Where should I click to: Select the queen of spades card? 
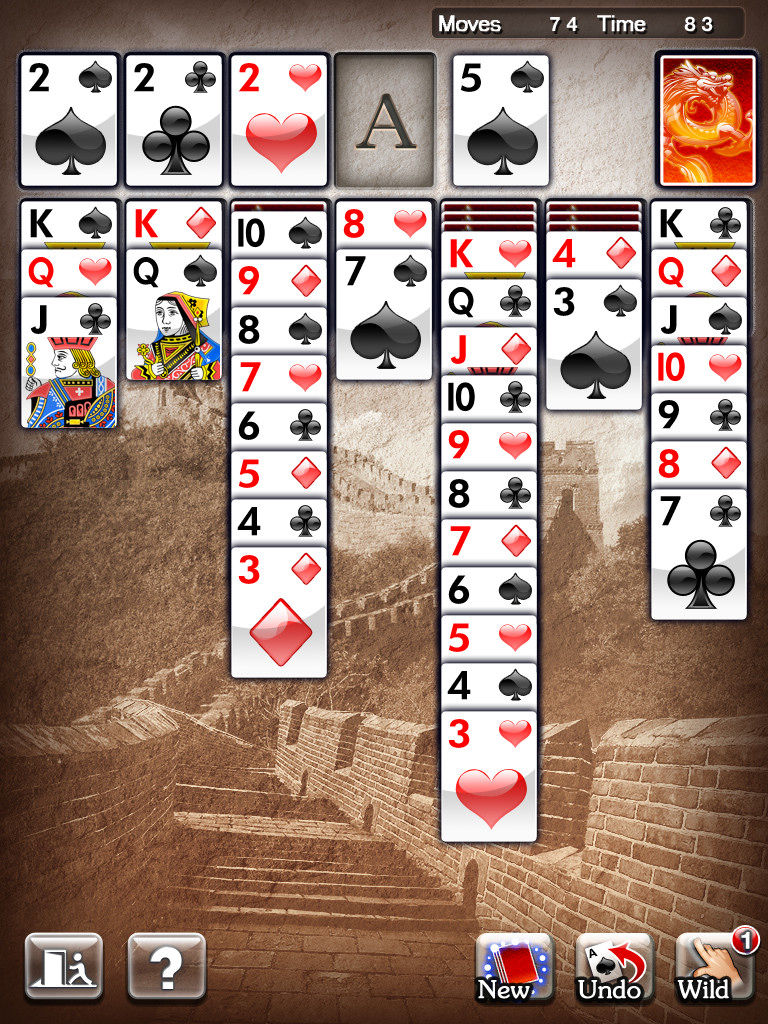[x=174, y=317]
